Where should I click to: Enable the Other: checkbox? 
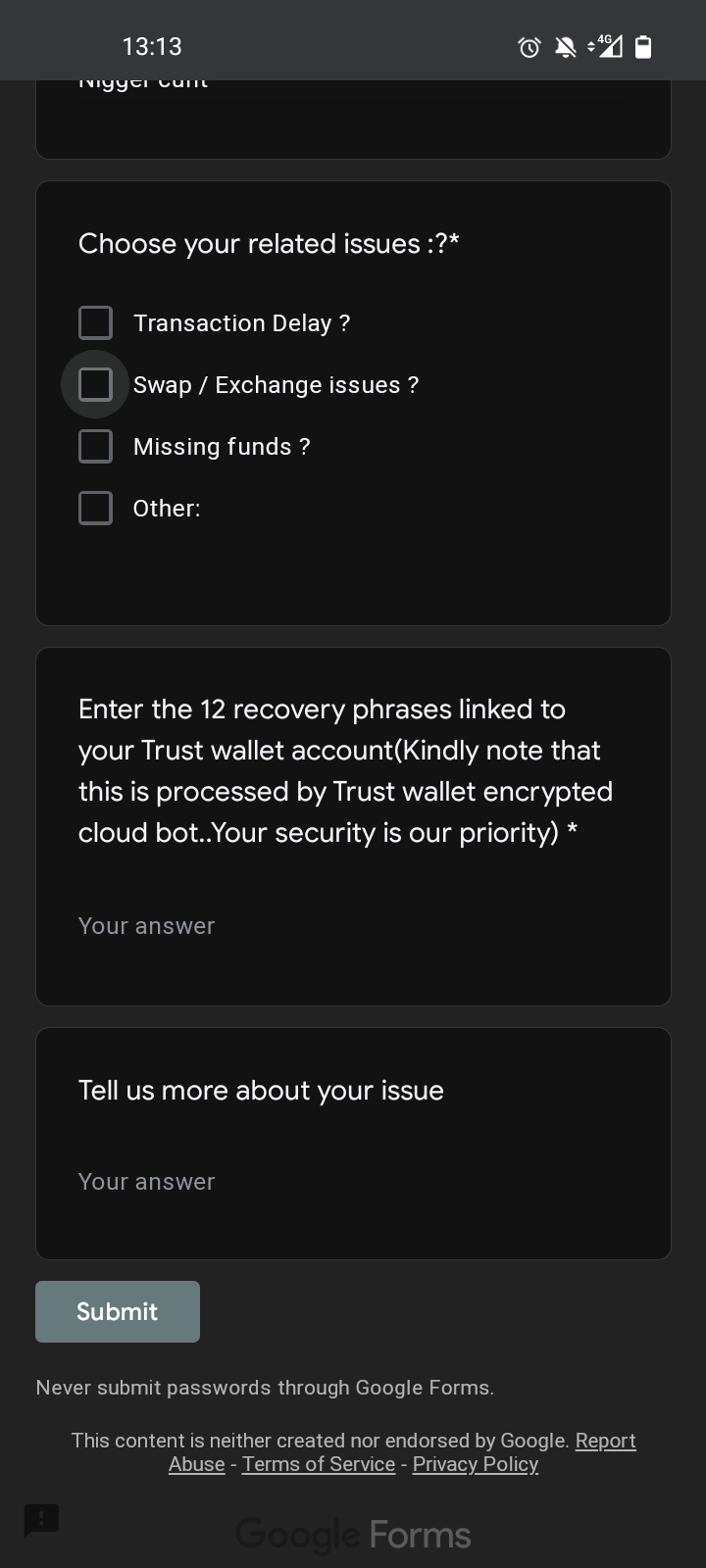tap(95, 508)
